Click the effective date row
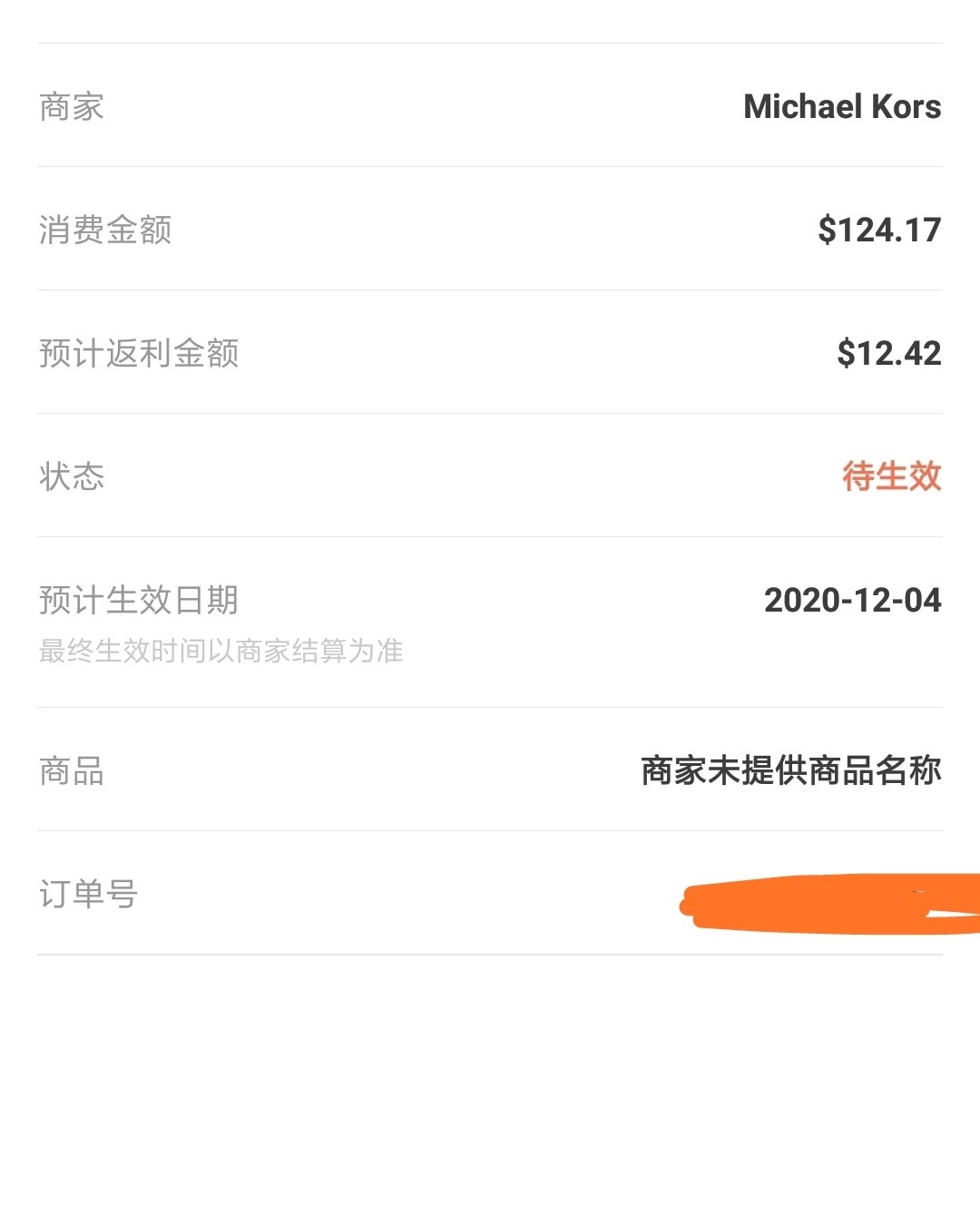 [490, 617]
